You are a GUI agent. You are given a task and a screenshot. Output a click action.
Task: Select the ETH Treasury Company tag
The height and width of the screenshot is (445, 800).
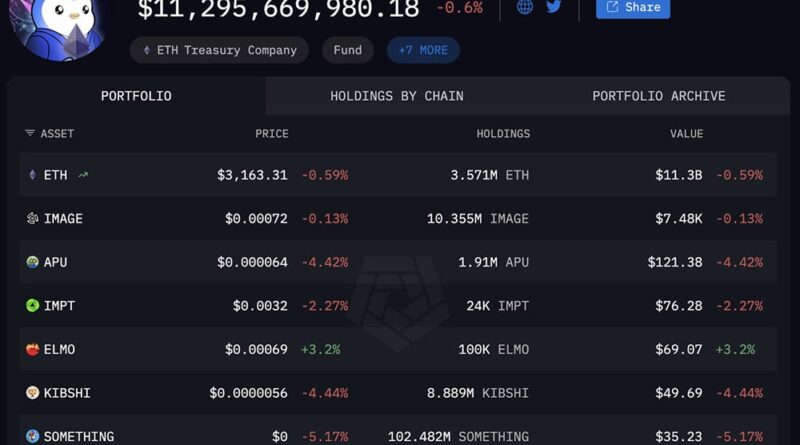coord(219,50)
